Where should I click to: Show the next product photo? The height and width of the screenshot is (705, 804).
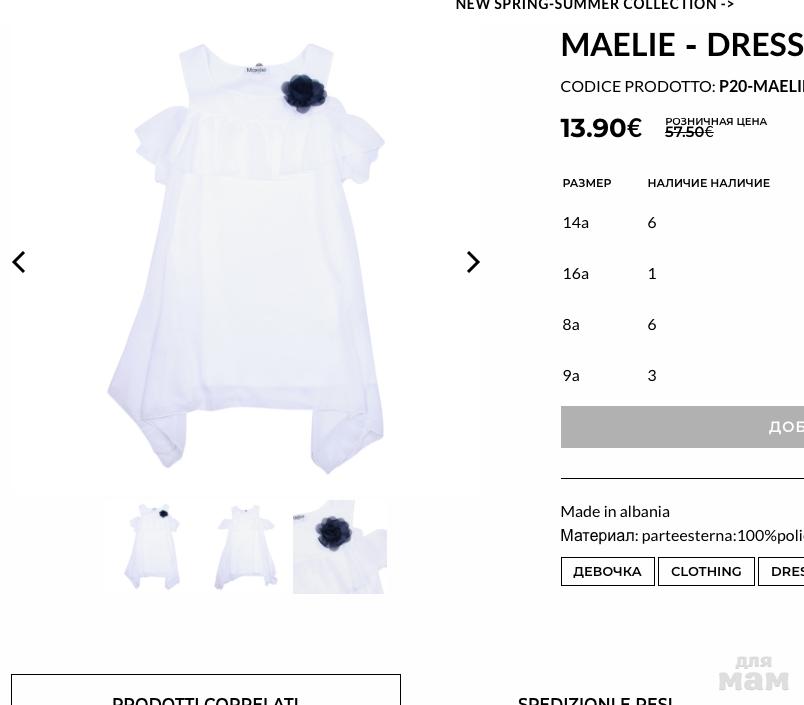473,262
